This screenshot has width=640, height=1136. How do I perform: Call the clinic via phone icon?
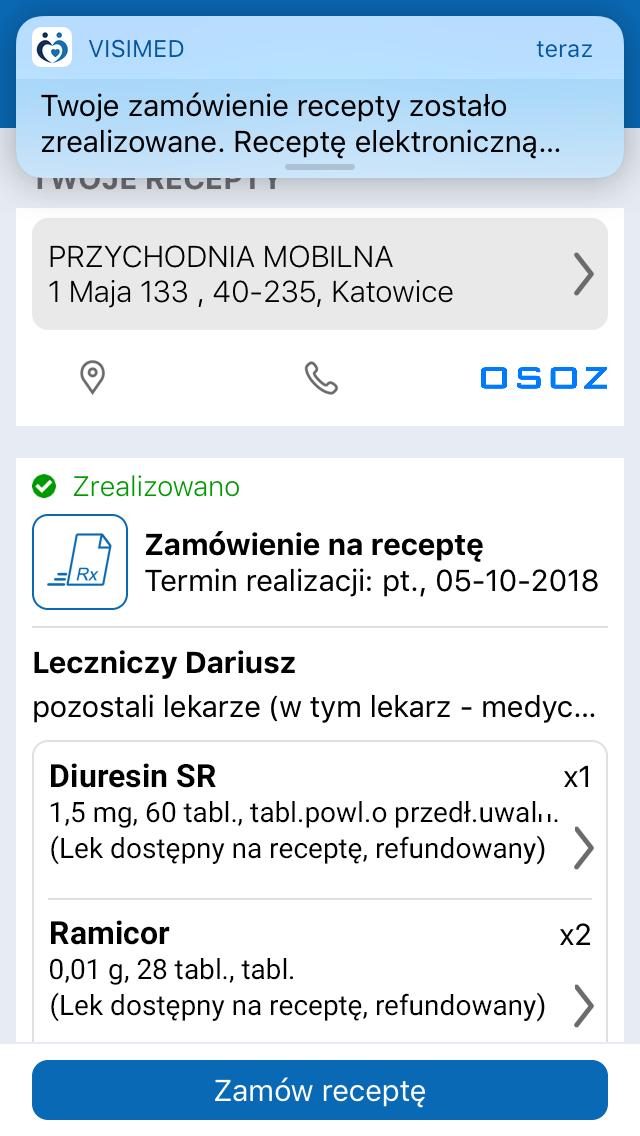[x=320, y=378]
